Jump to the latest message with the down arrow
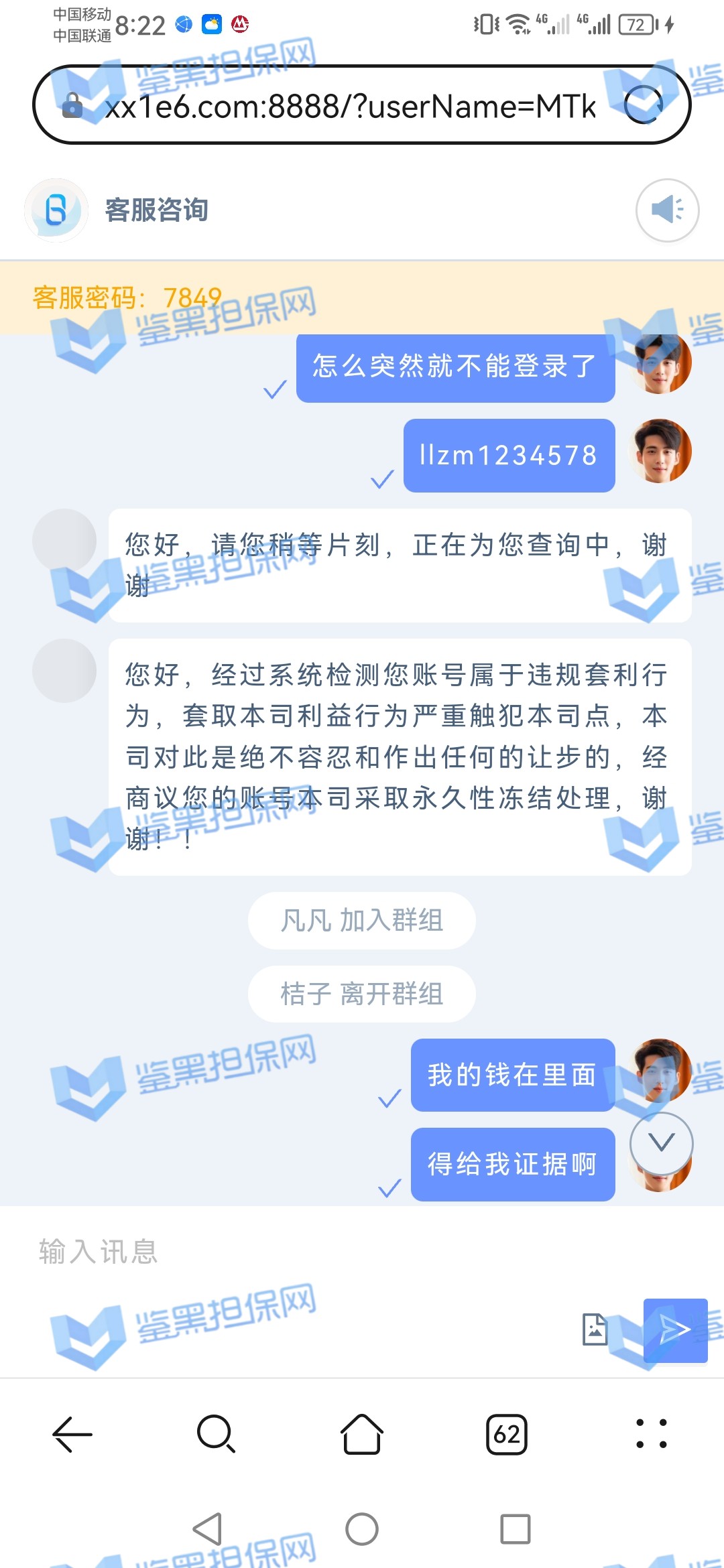Image resolution: width=724 pixels, height=1568 pixels. tap(661, 1143)
